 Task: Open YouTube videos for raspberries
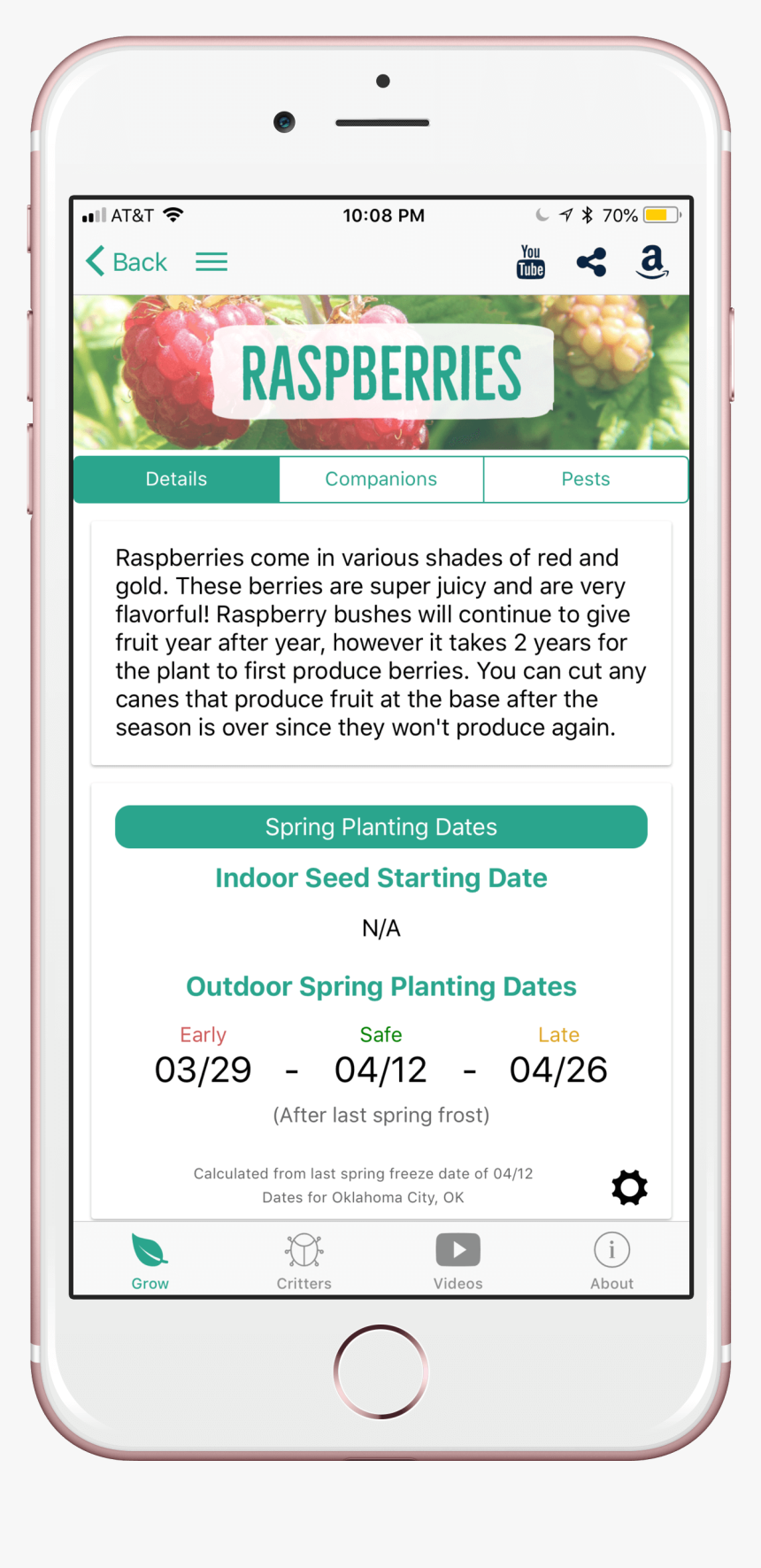coord(530,262)
